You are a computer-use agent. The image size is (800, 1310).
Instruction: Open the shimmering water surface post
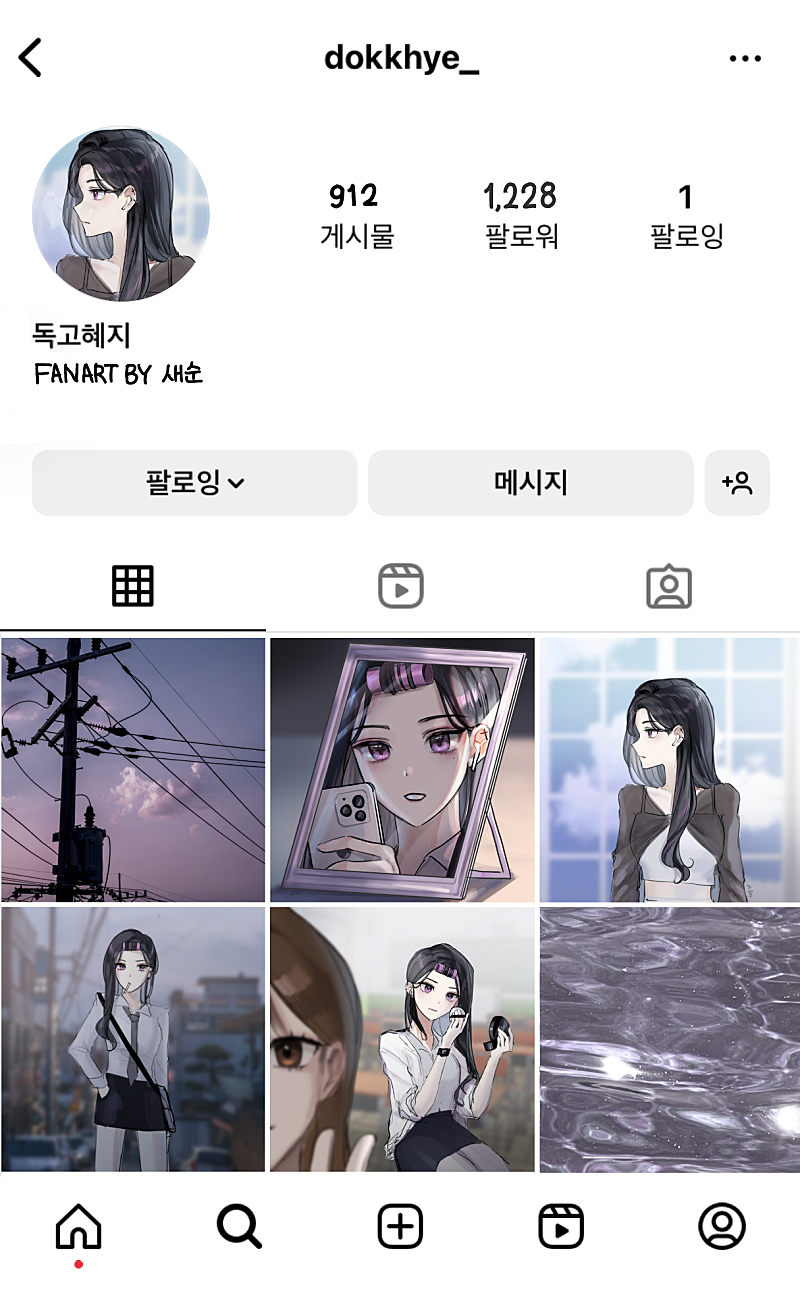pyautogui.click(x=670, y=1039)
